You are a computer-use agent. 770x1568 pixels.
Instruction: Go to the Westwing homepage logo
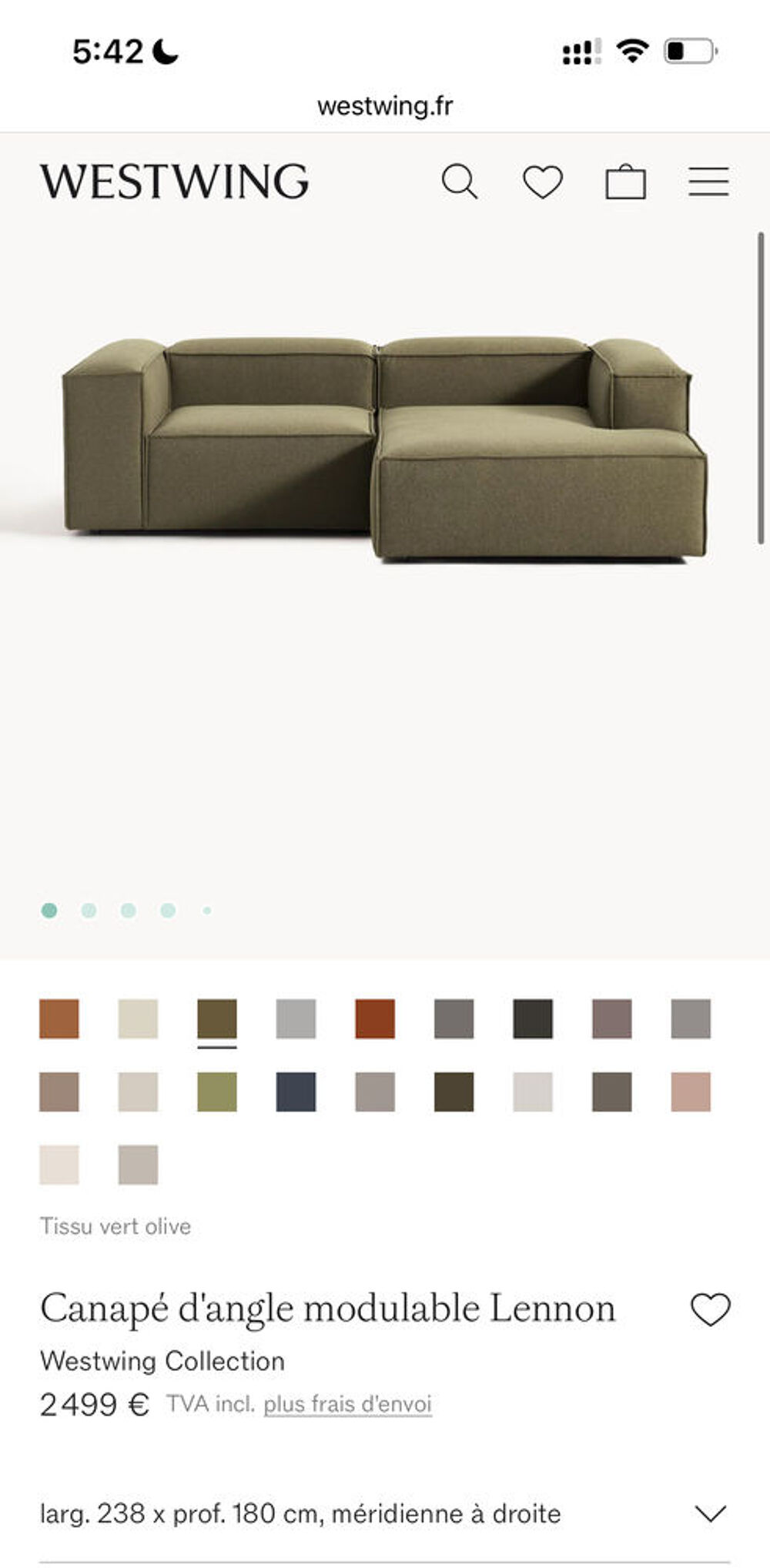(x=175, y=182)
